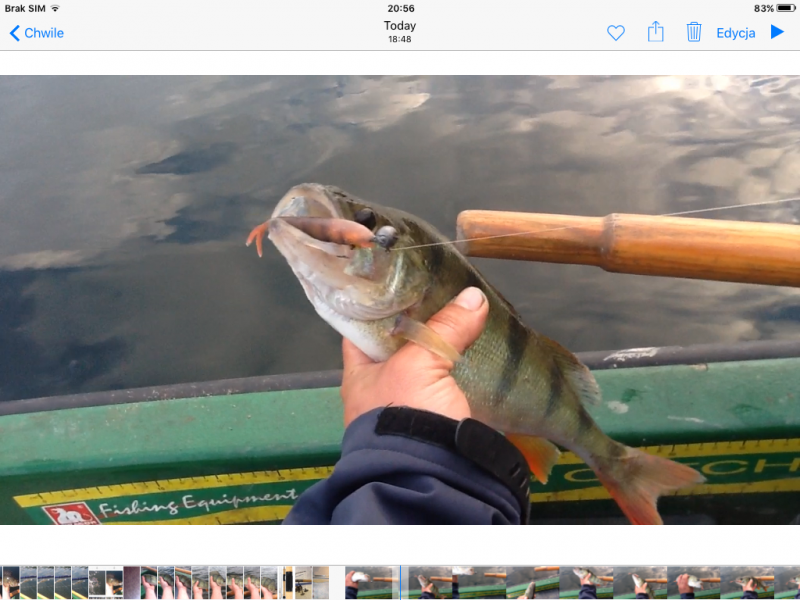Select the first thumbnail in the filmstrip
Viewport: 800px width, 600px height.
[x=10, y=582]
